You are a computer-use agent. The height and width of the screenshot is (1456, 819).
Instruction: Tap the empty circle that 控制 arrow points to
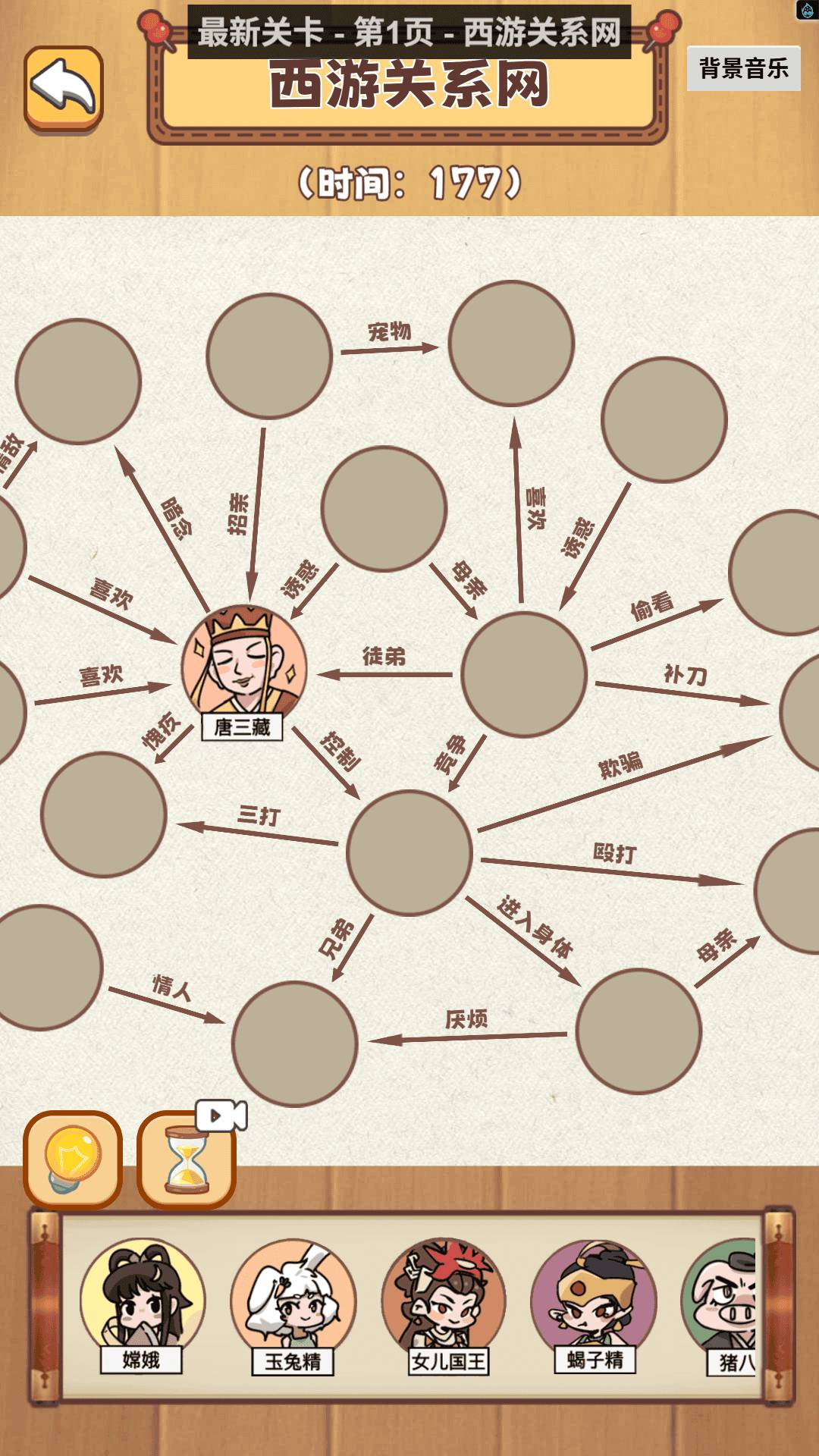point(409,852)
